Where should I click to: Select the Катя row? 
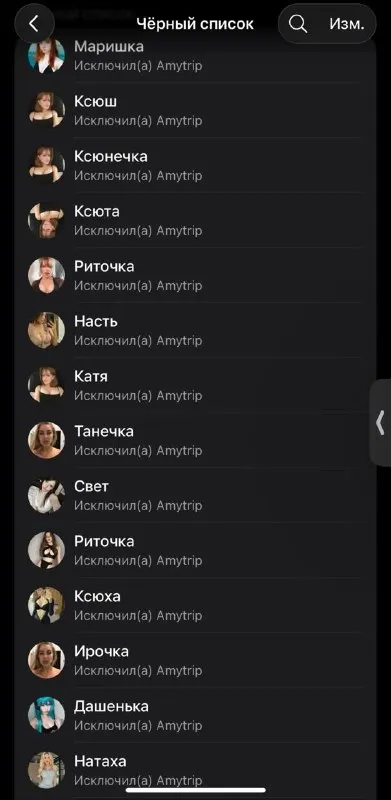pos(196,385)
